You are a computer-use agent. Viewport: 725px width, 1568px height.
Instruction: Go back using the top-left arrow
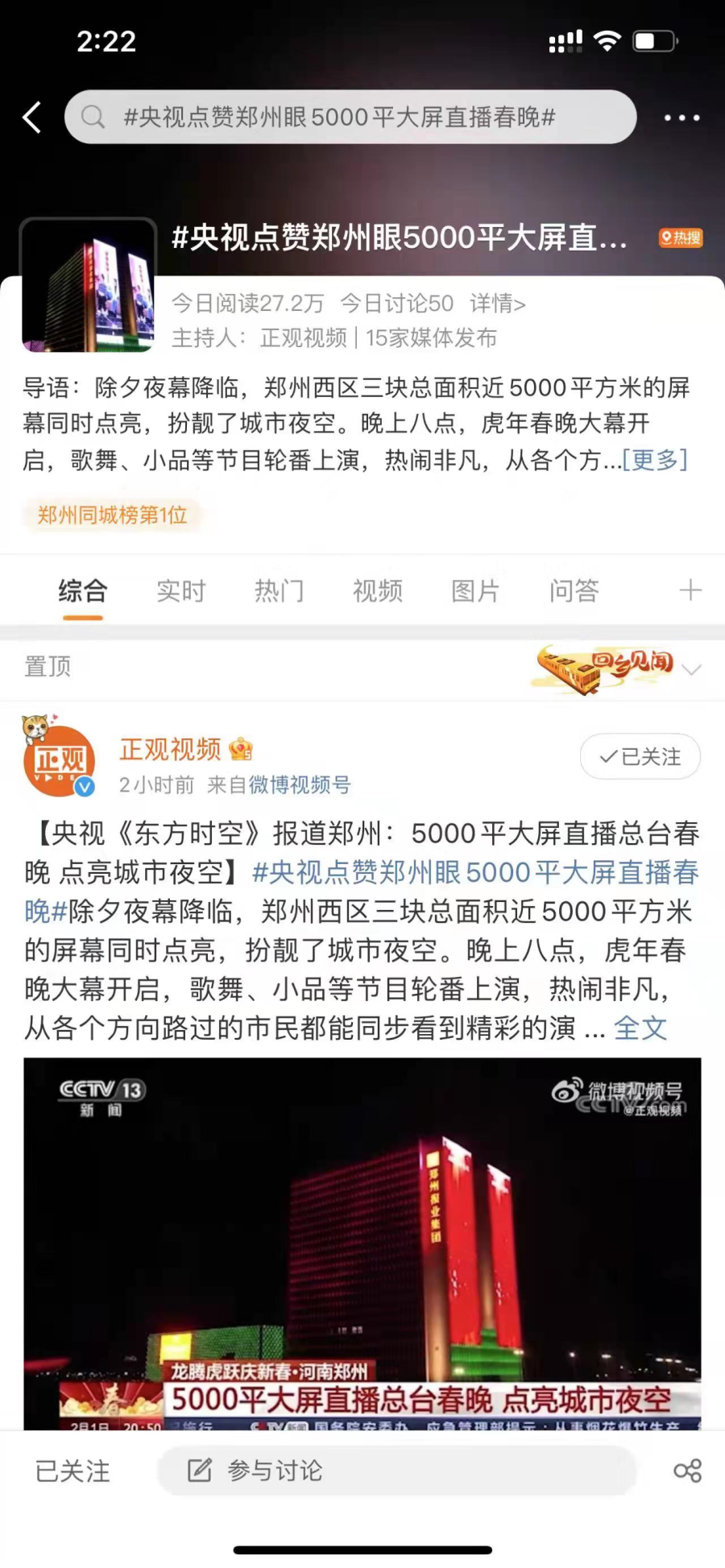pyautogui.click(x=32, y=118)
